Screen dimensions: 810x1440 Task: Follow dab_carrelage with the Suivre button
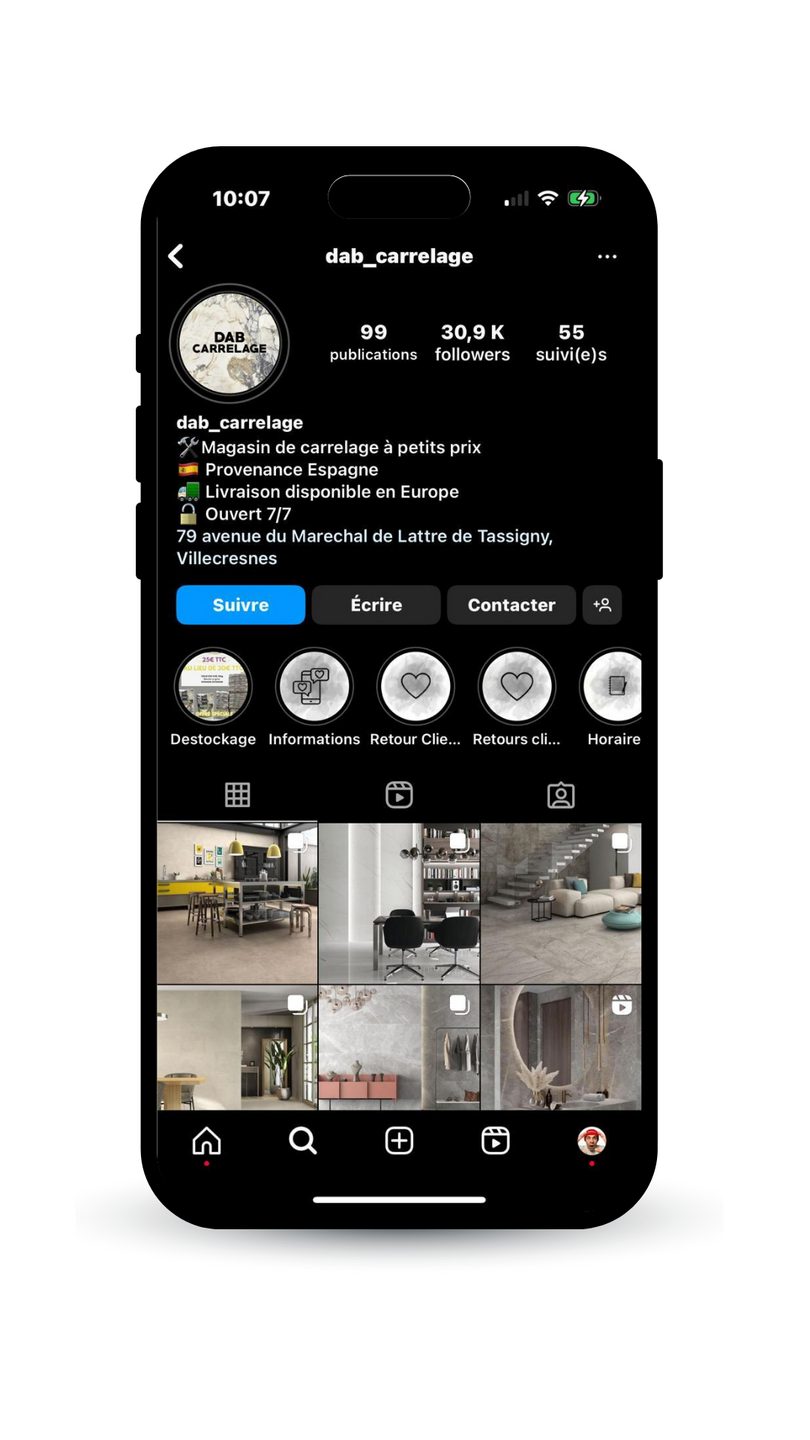click(x=240, y=605)
